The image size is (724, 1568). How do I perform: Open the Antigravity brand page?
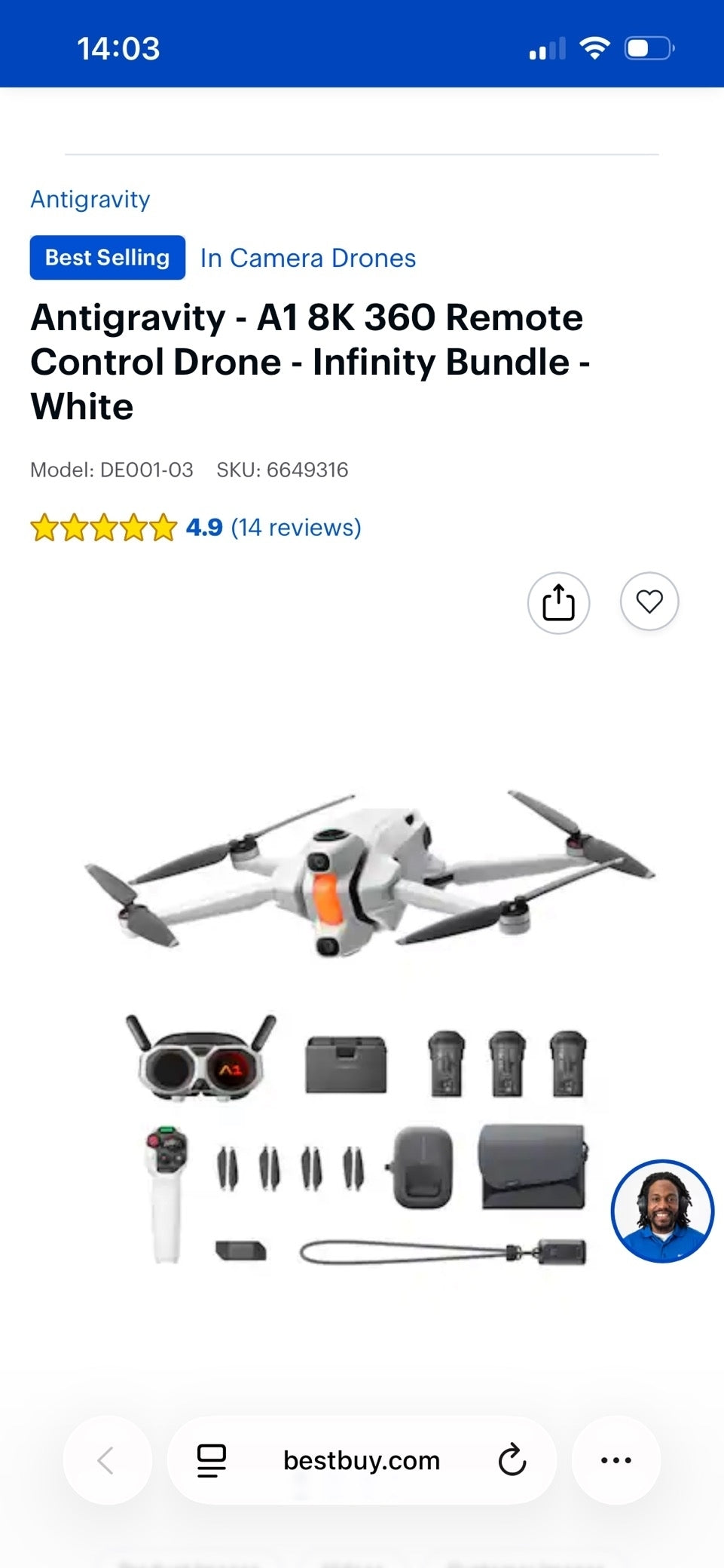click(x=90, y=199)
